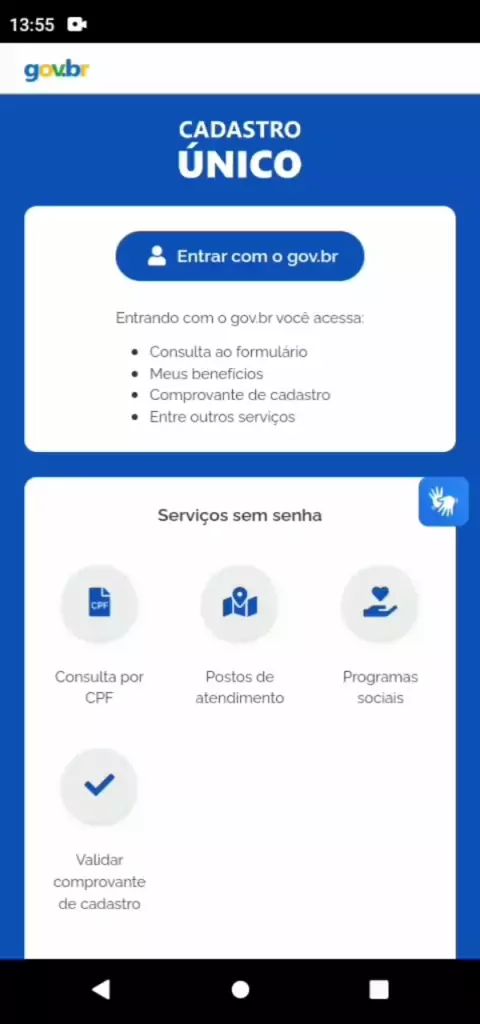Go back with system back button
This screenshot has height=1024, width=480.
coord(101,989)
